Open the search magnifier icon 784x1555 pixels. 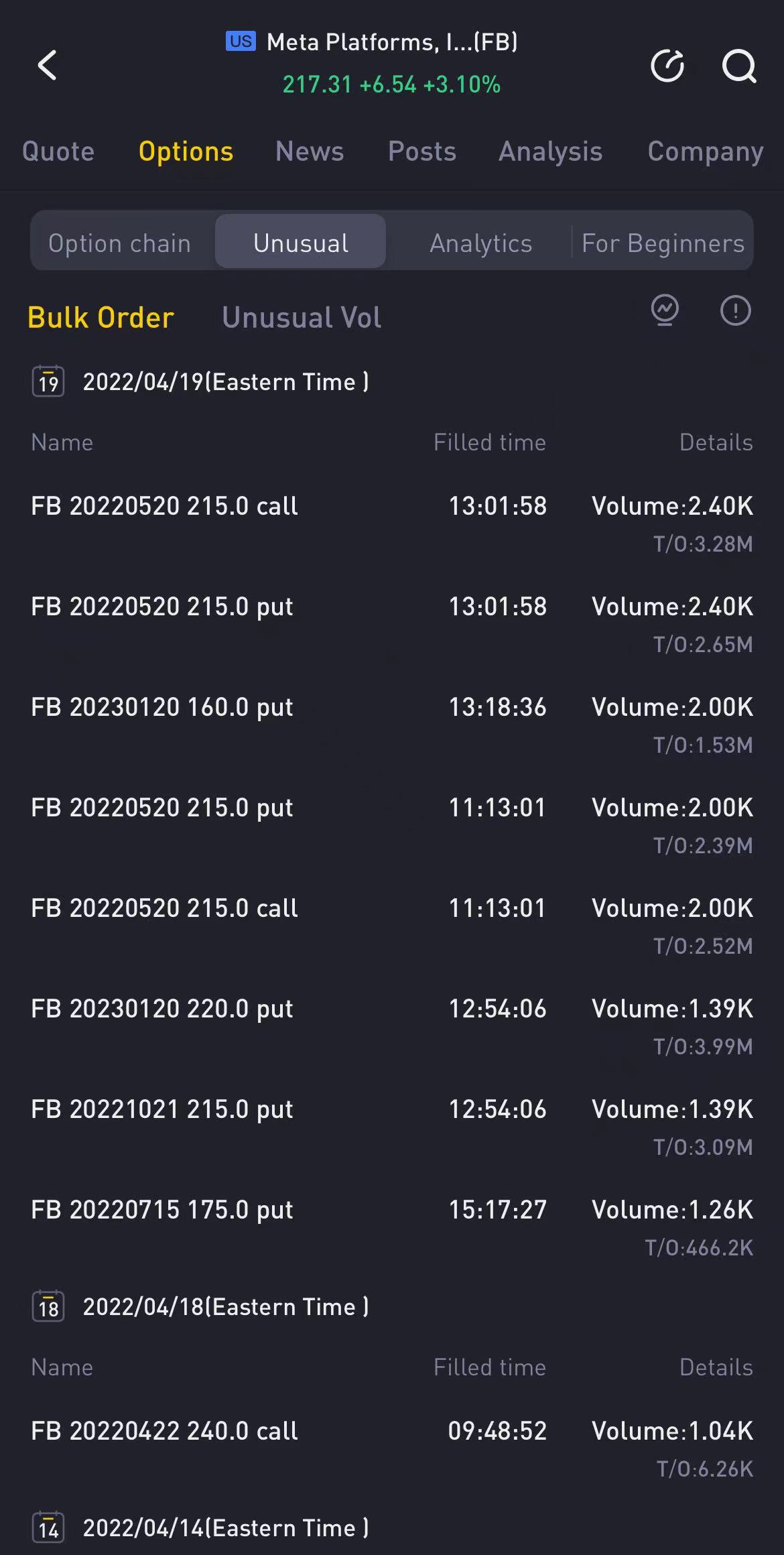[738, 66]
